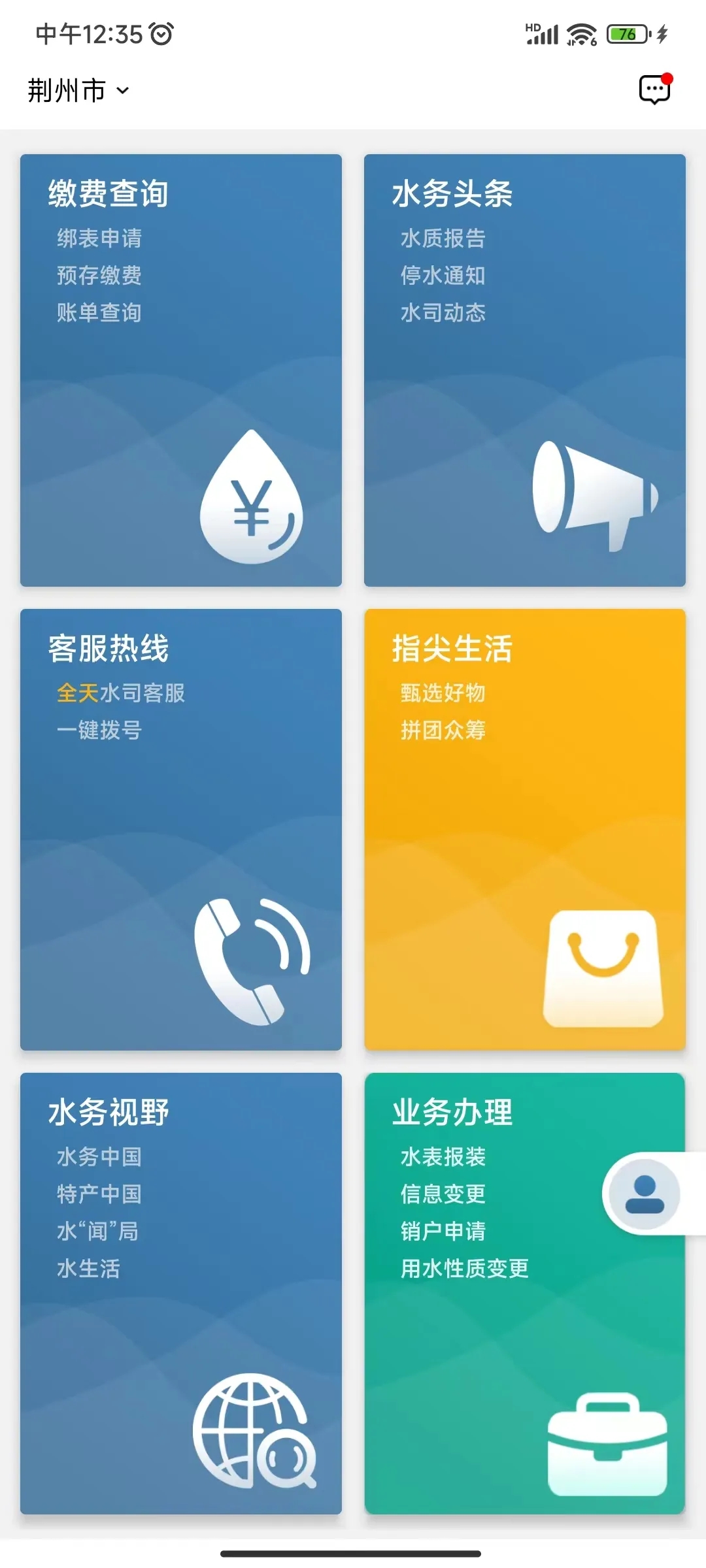Open the 荆州市 city selector dropdown
This screenshot has width=706, height=1568.
click(78, 91)
